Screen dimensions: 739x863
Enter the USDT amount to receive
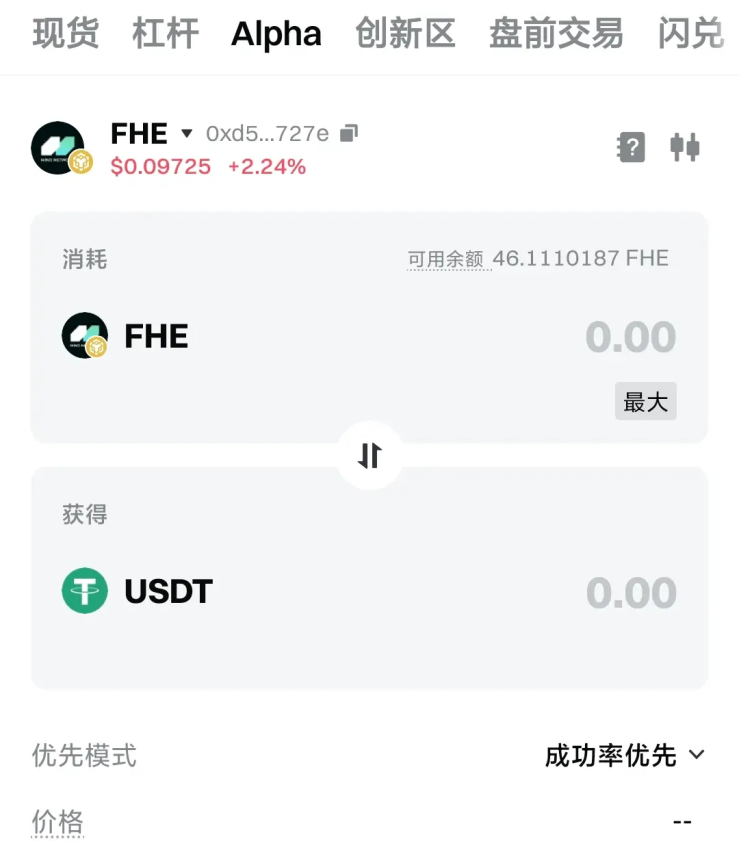click(630, 593)
